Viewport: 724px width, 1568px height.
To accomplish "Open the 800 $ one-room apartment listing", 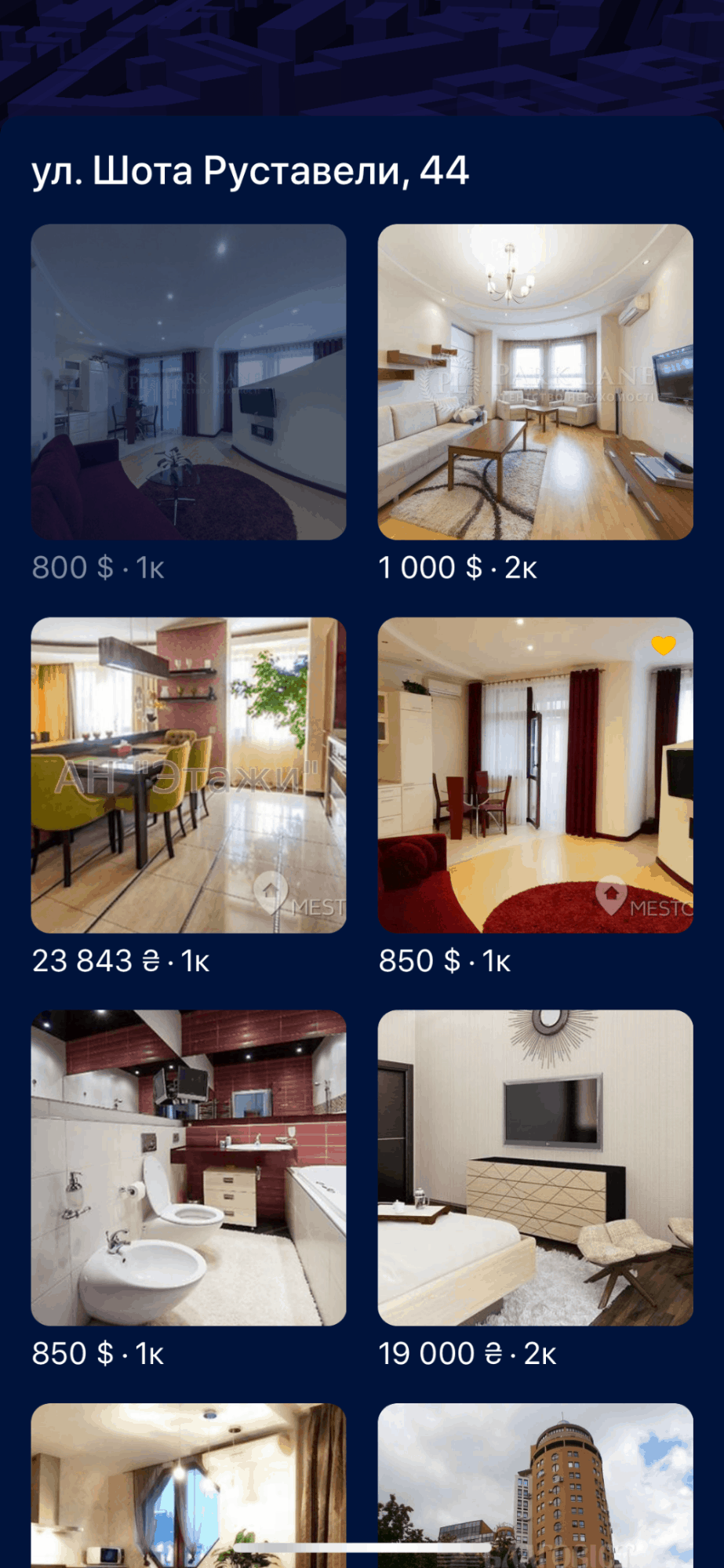I will tap(188, 382).
